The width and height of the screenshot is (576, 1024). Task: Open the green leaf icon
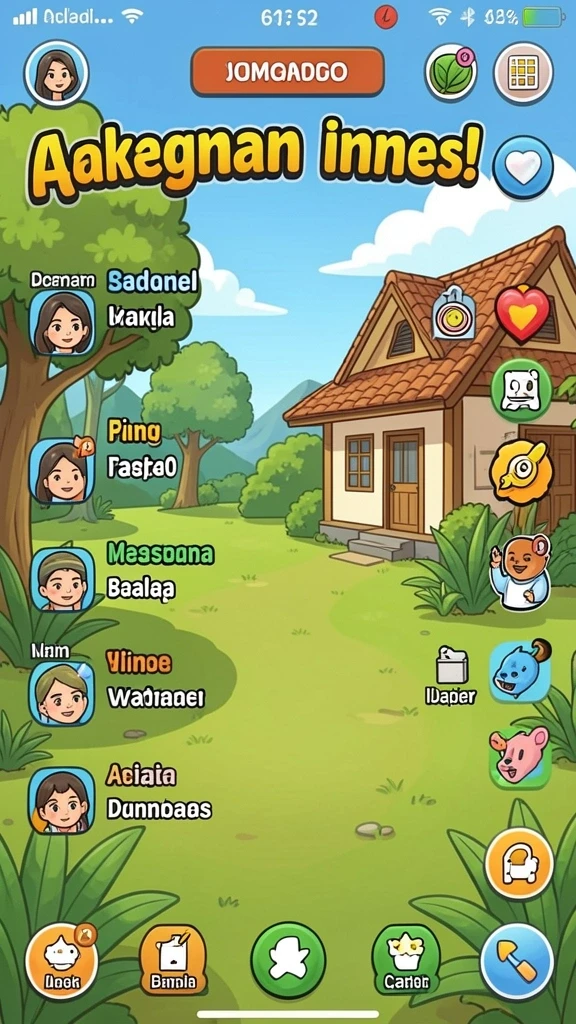click(x=451, y=72)
